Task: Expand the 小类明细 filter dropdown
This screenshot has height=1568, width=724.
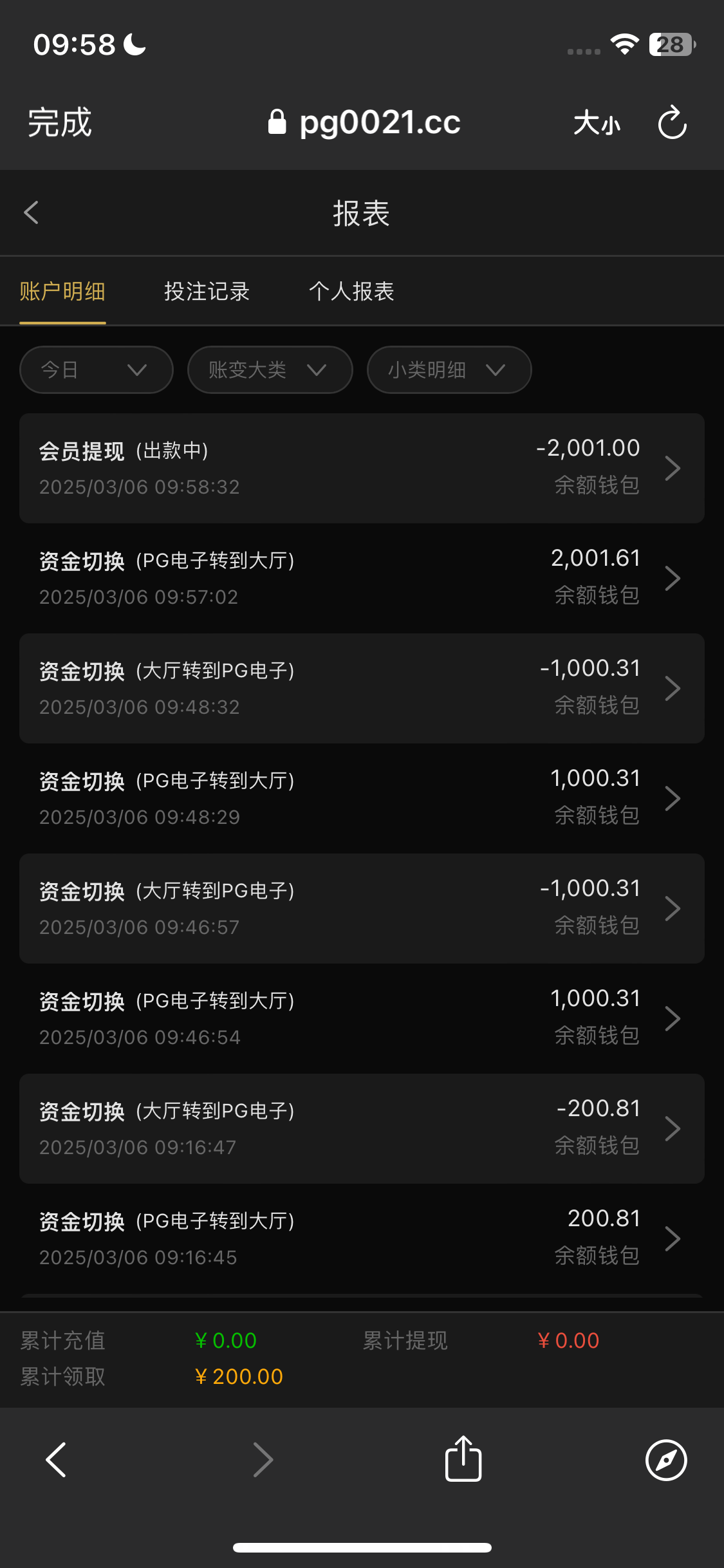Action: point(449,369)
